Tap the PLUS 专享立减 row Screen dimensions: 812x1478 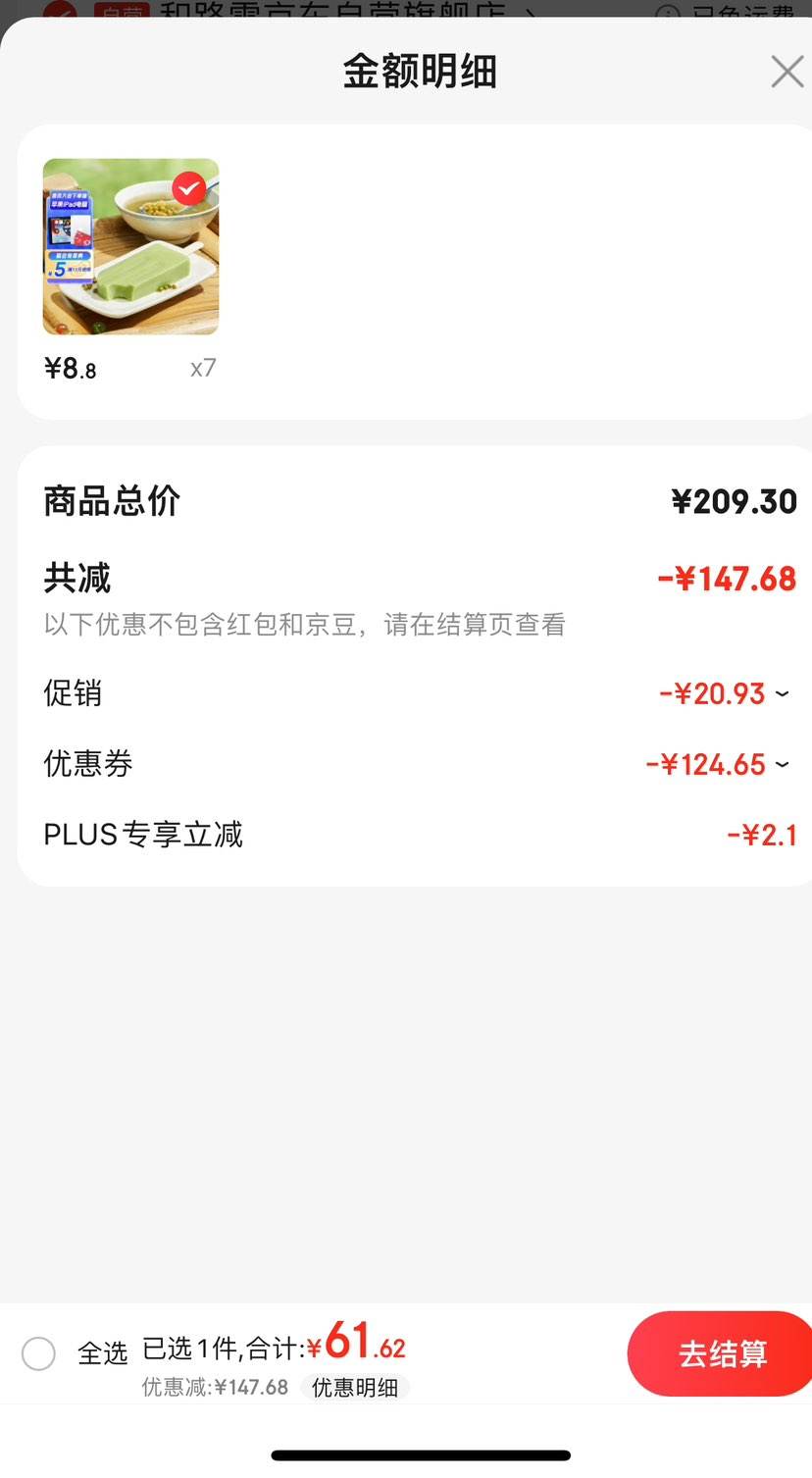(142, 834)
